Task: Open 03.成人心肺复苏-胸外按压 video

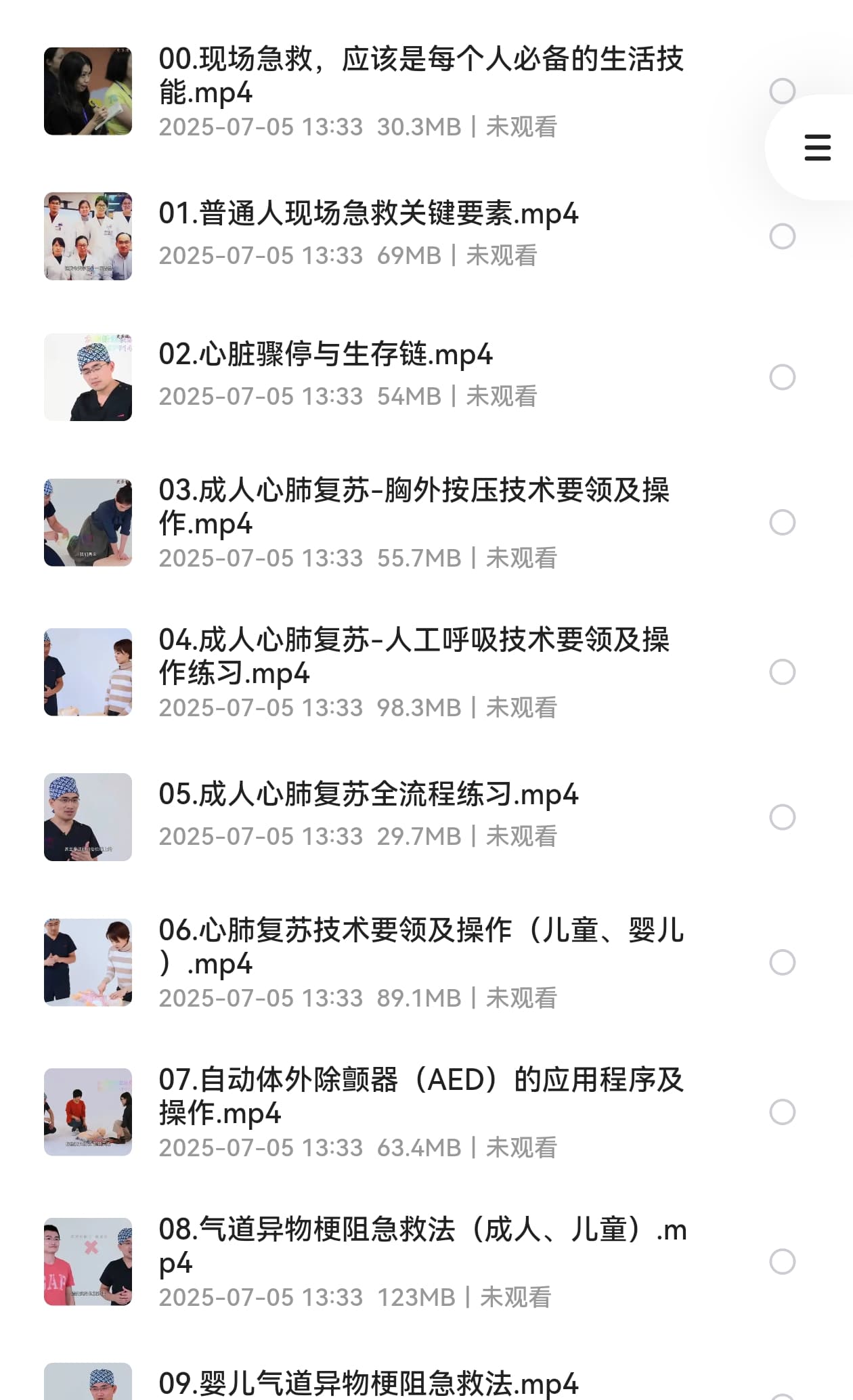Action: (x=414, y=506)
